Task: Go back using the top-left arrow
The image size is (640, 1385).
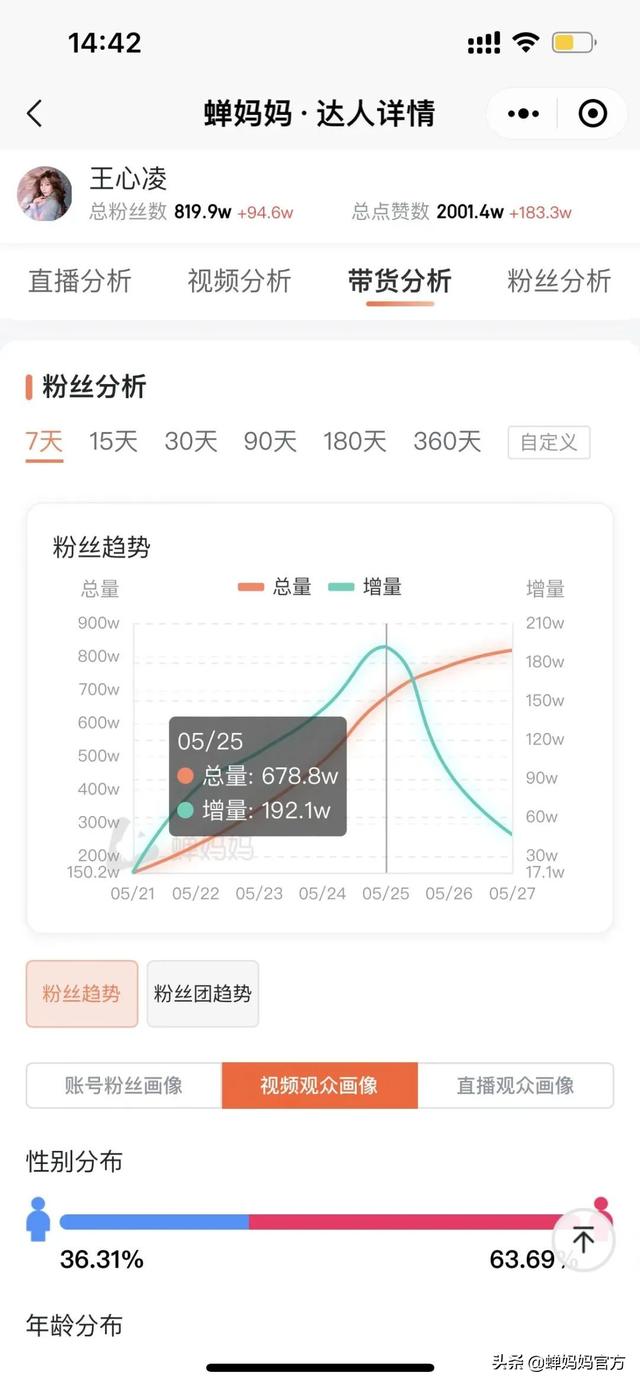Action: [x=35, y=113]
